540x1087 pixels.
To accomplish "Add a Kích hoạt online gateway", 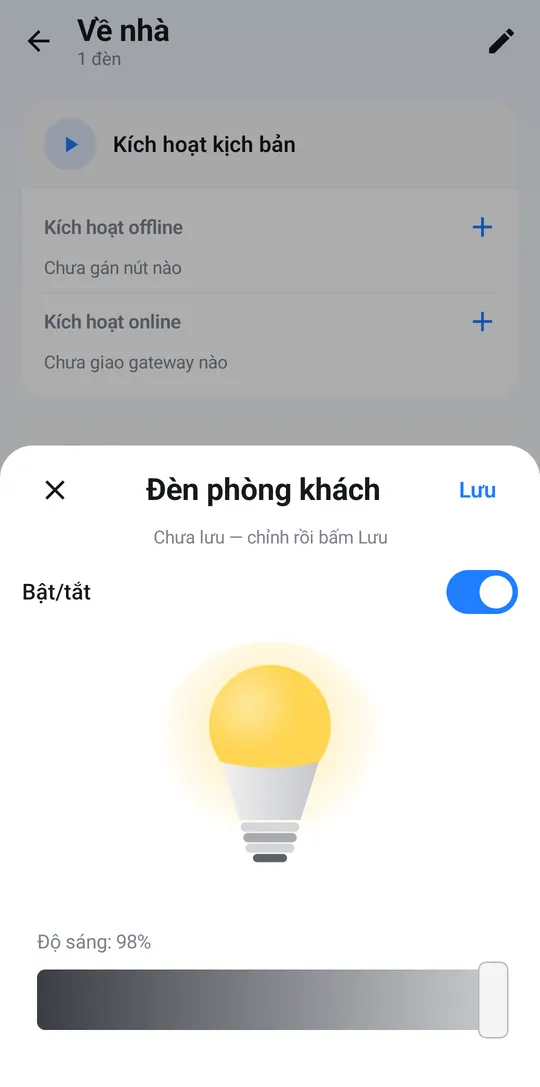I will 482,322.
